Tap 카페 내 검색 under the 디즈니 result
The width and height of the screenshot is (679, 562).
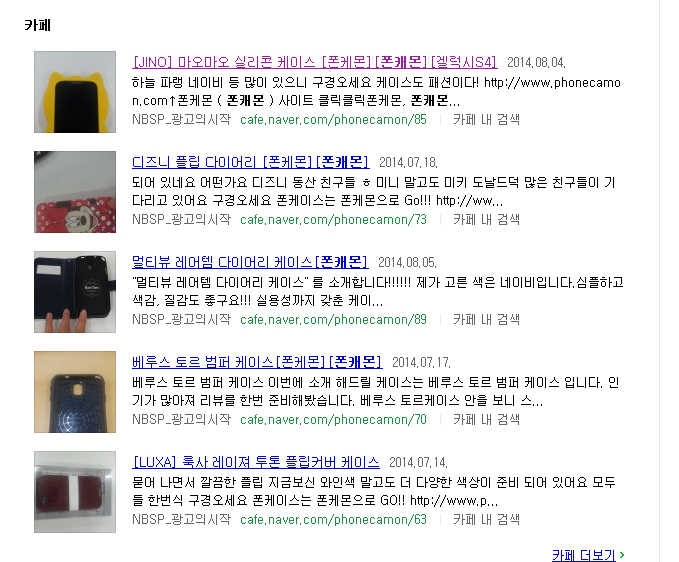click(x=486, y=220)
